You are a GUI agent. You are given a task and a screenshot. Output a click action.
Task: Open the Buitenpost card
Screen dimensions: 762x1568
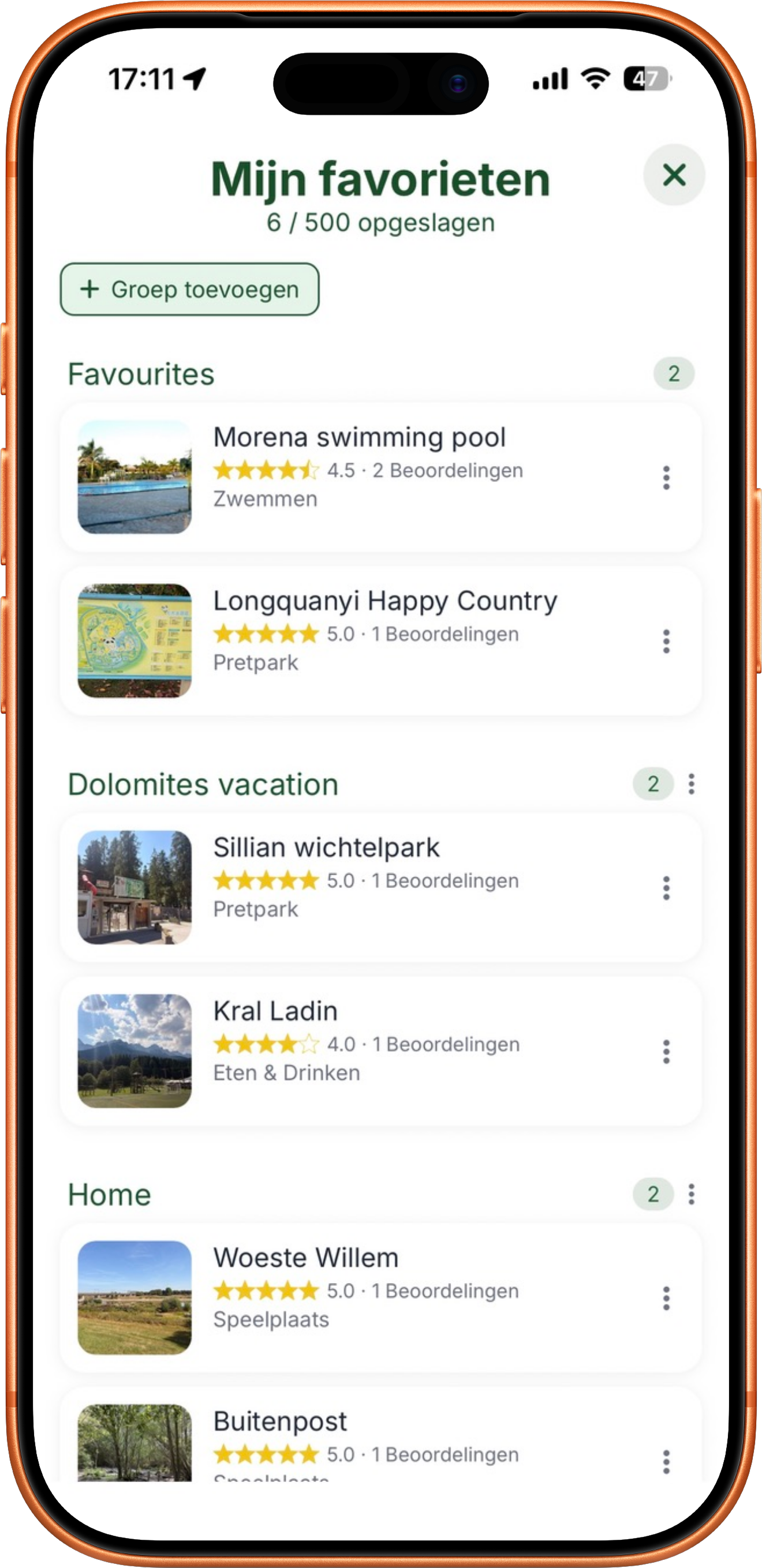[380, 1435]
